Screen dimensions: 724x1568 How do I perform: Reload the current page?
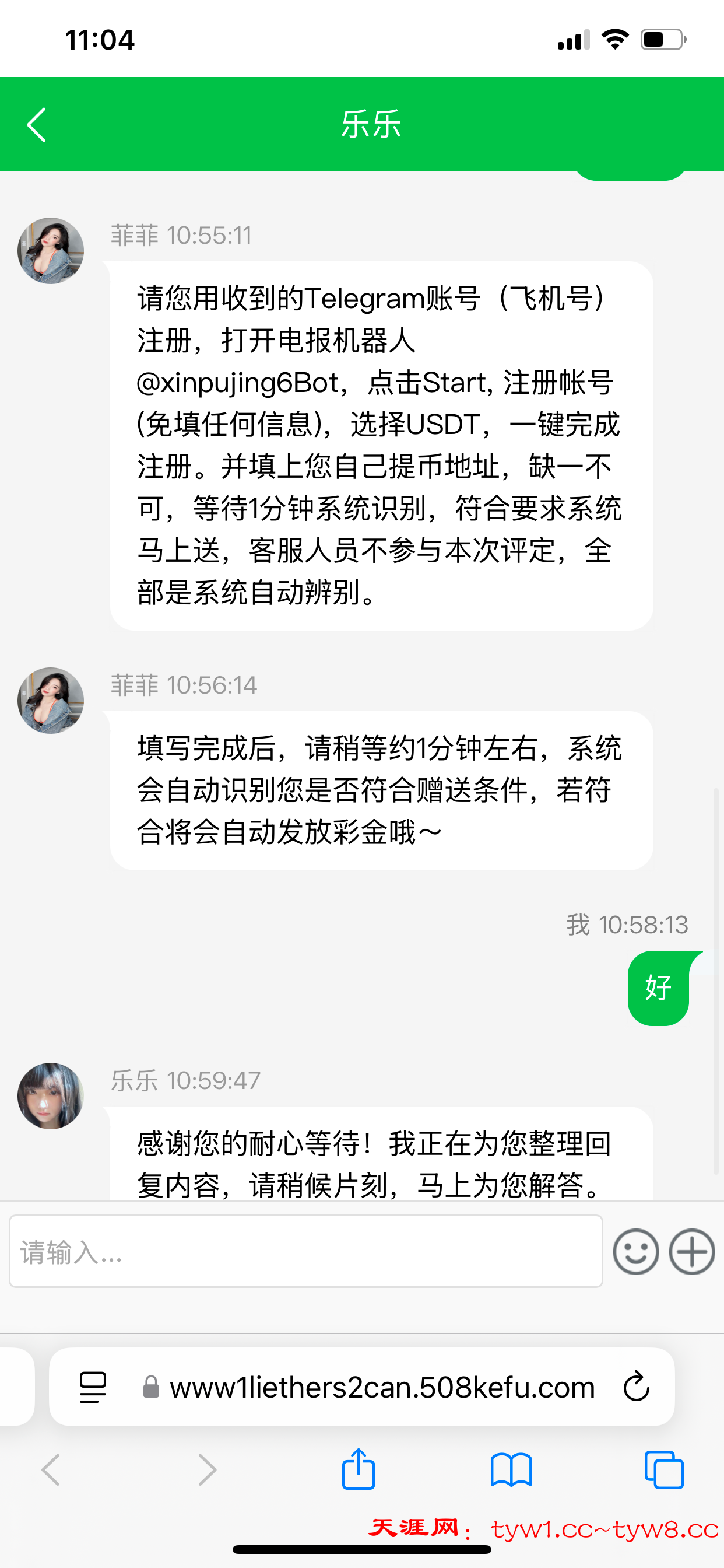[637, 1387]
